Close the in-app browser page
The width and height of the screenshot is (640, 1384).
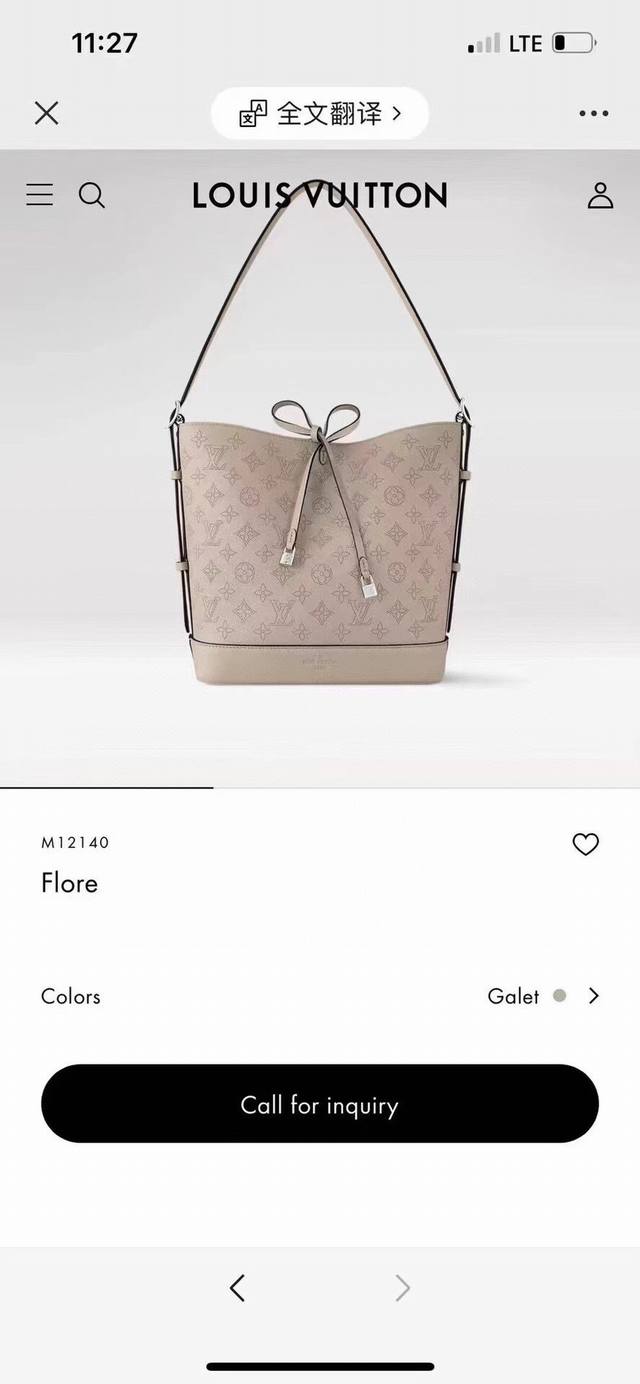pyautogui.click(x=46, y=113)
